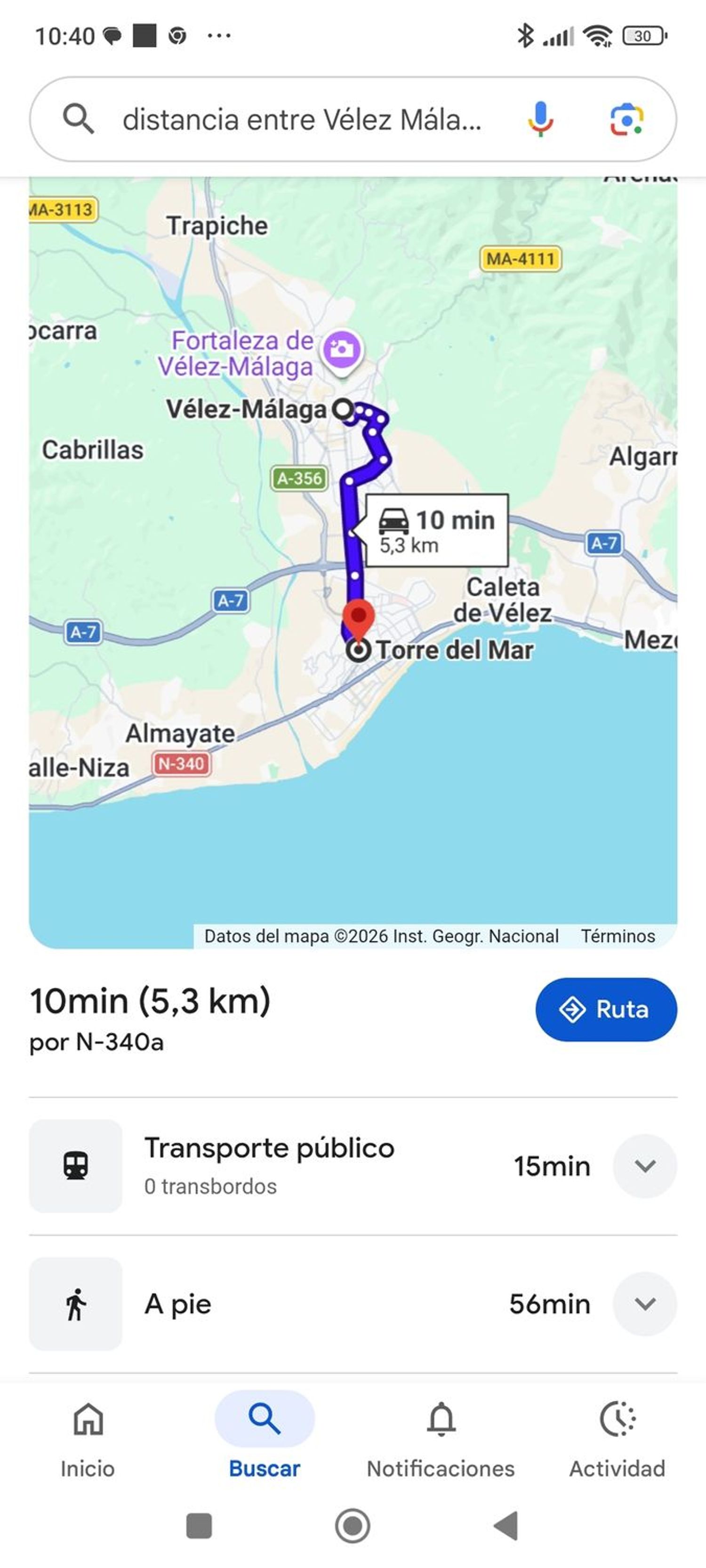The width and height of the screenshot is (706, 1568).
Task: Open the Notificaciones tab
Action: 441,1440
